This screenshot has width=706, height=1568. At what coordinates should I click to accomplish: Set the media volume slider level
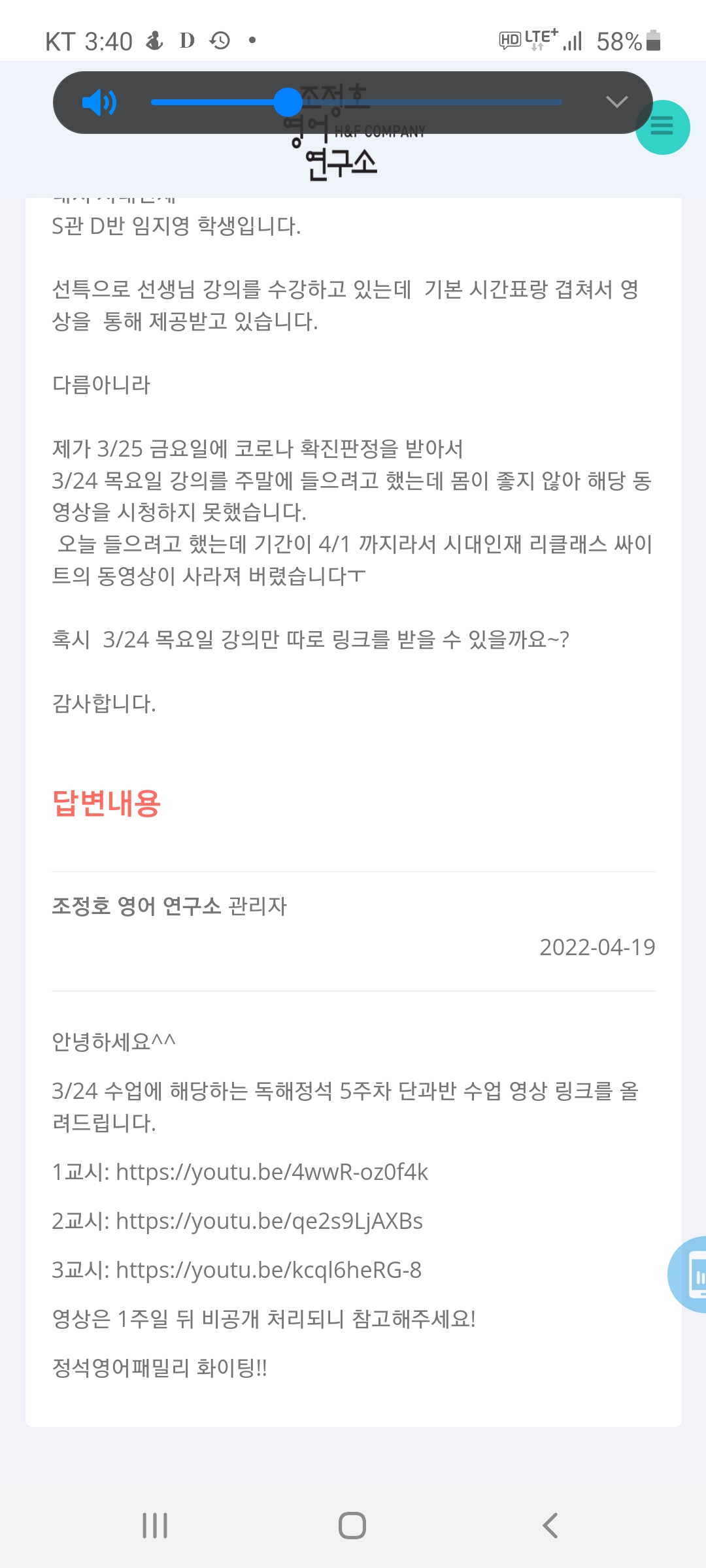(x=288, y=102)
